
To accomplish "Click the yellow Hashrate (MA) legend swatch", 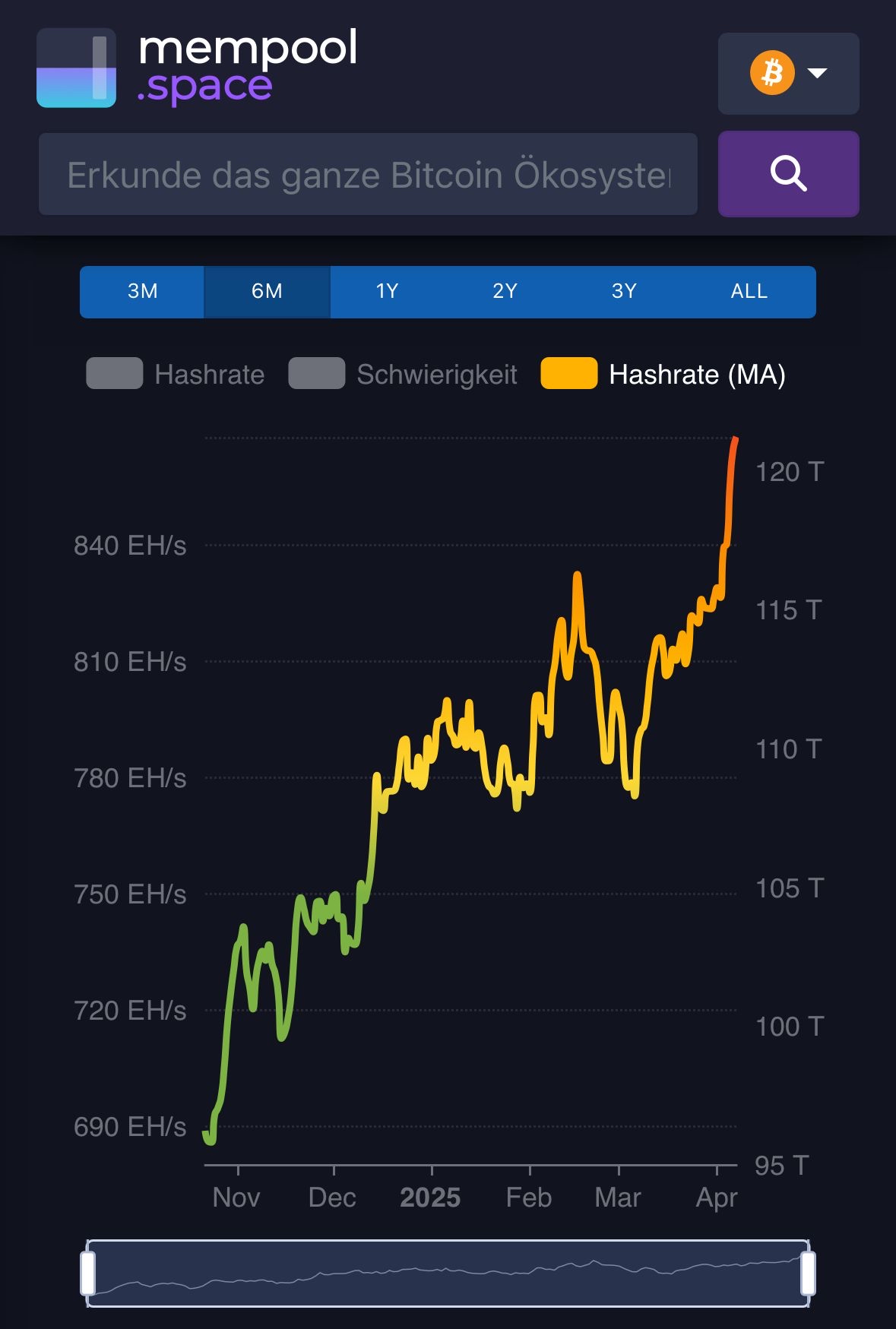I will coord(568,374).
